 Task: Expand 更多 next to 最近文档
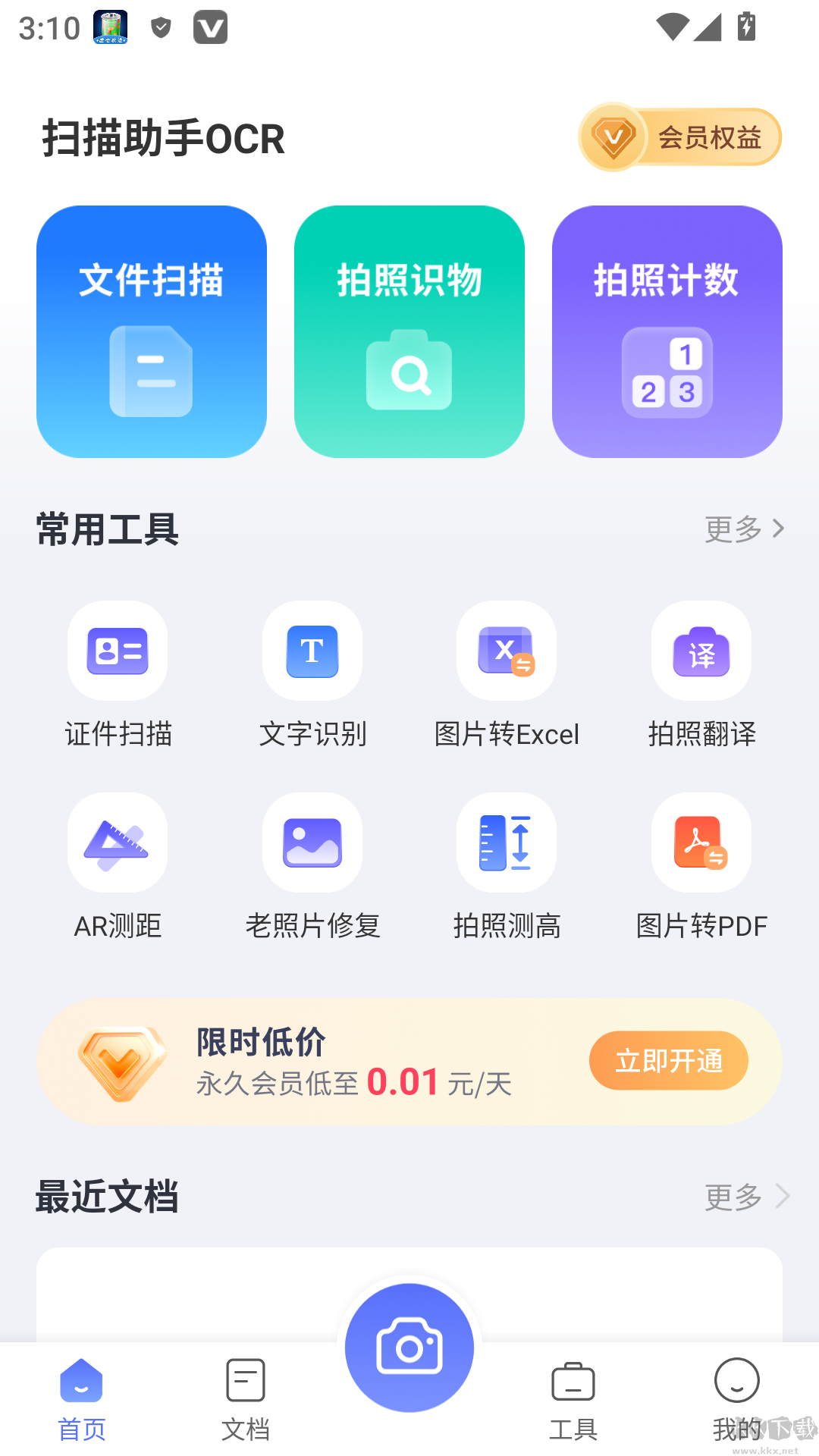[x=746, y=1196]
